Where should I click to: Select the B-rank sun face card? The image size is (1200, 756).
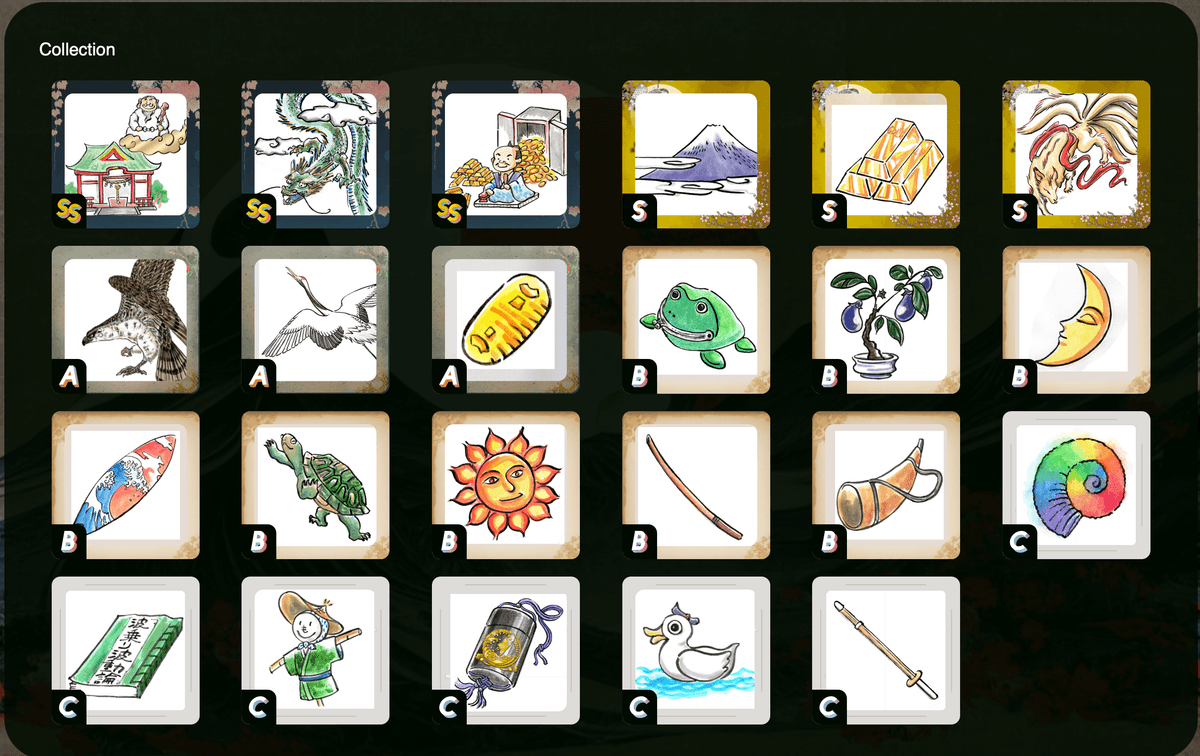point(505,485)
